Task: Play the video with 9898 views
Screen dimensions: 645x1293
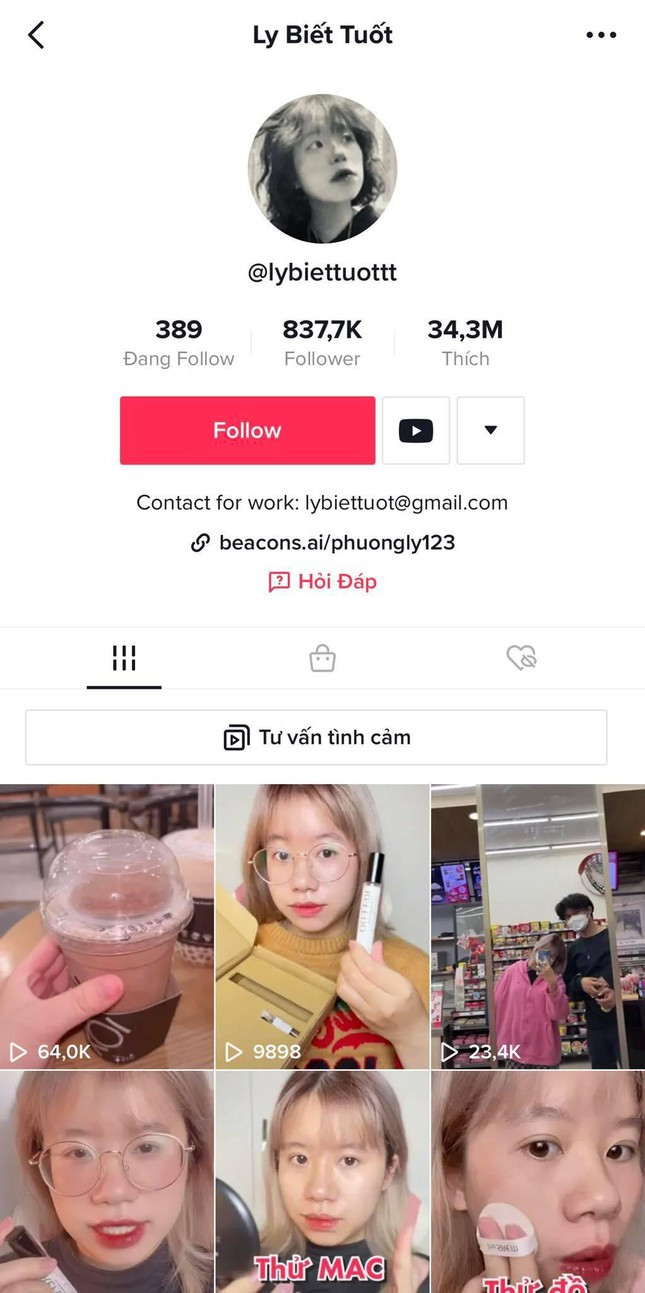Action: (x=322, y=926)
